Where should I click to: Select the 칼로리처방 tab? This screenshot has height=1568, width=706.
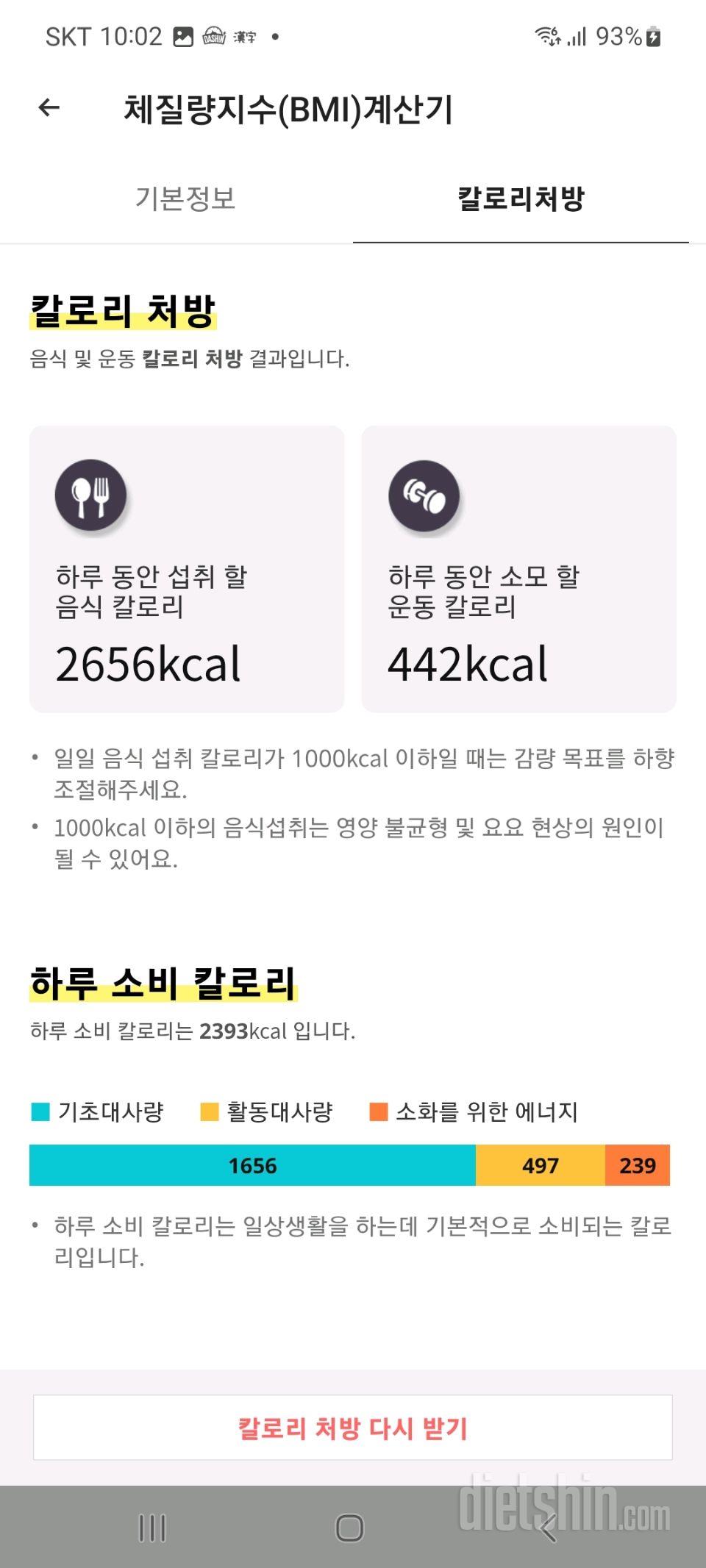(521, 198)
